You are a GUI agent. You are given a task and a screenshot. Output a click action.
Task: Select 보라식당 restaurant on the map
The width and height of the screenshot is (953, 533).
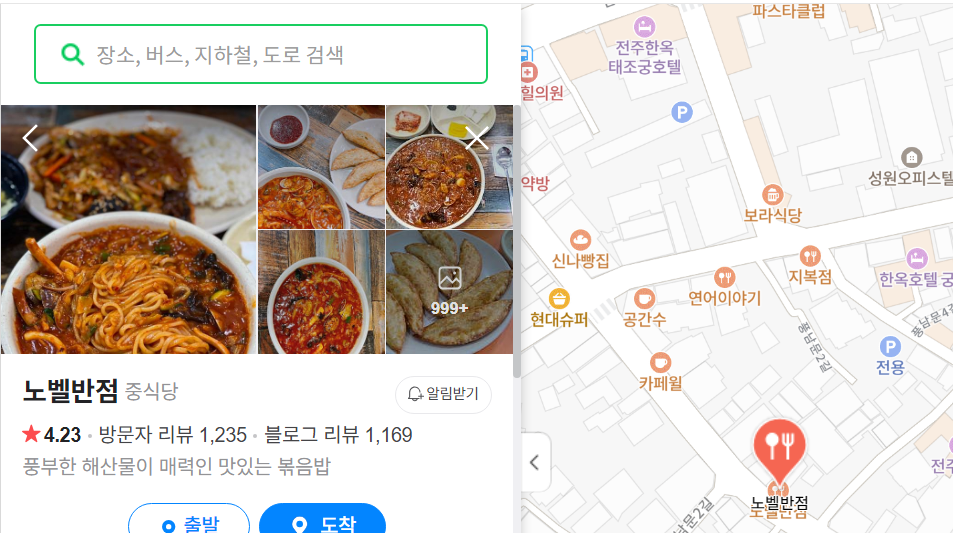(772, 195)
